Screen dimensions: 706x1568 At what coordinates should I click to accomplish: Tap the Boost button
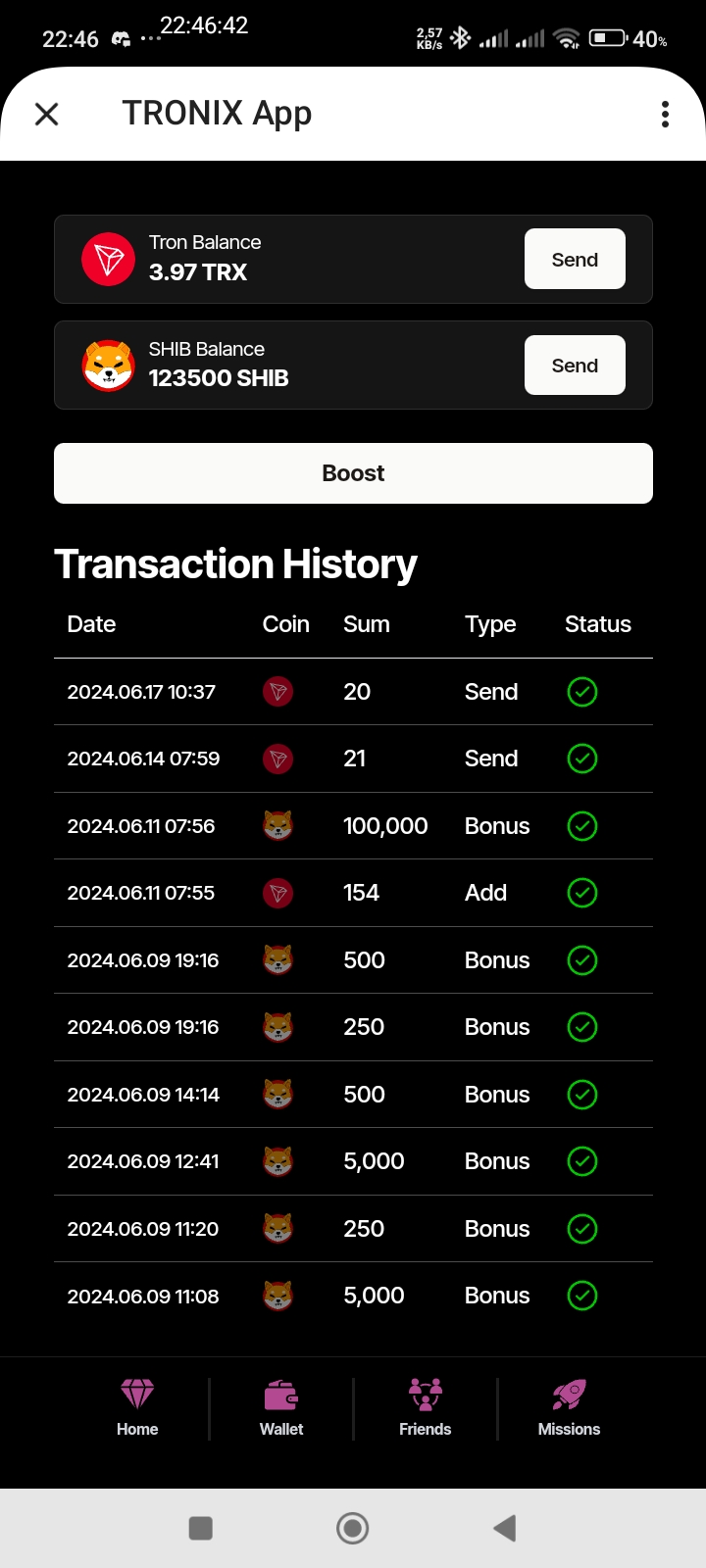[353, 473]
